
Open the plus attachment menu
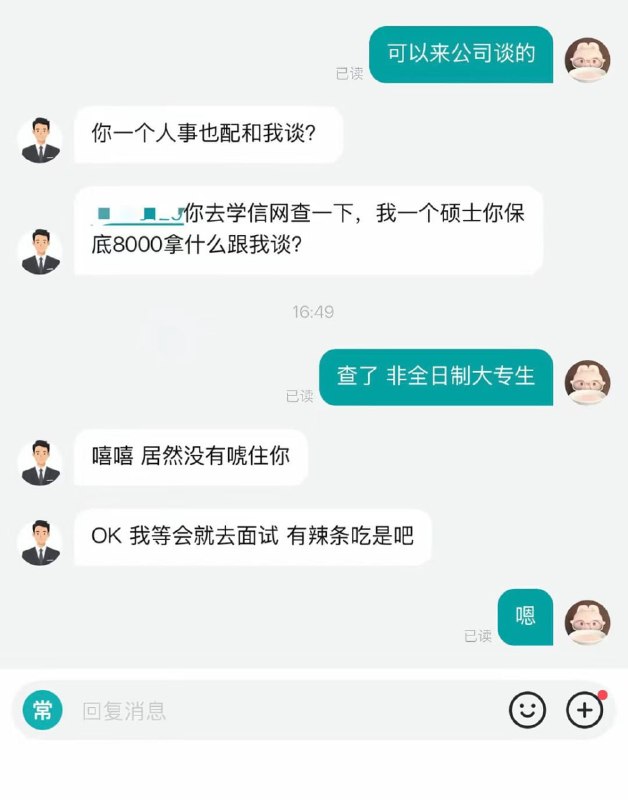(x=585, y=710)
